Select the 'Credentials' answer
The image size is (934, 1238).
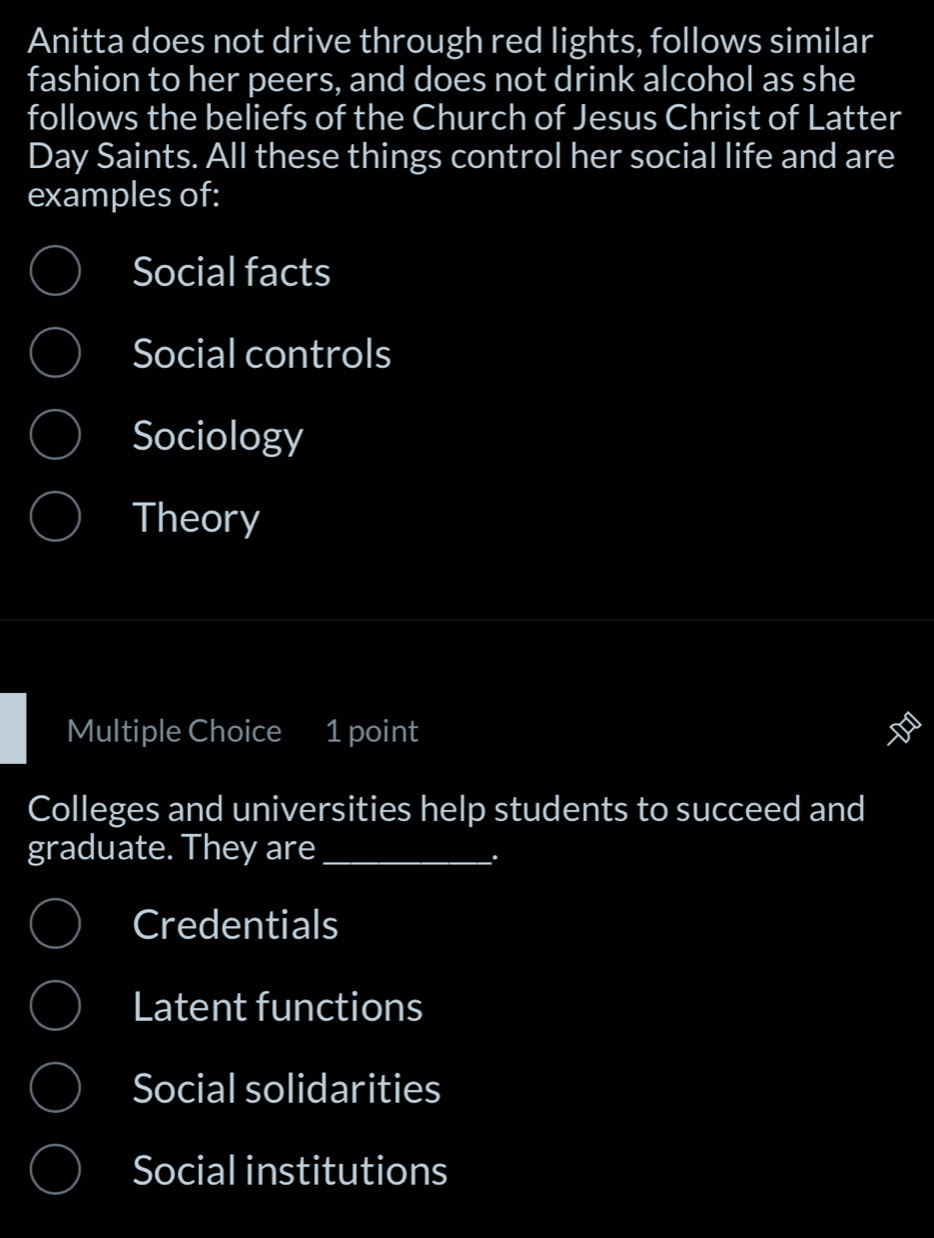[x=56, y=925]
